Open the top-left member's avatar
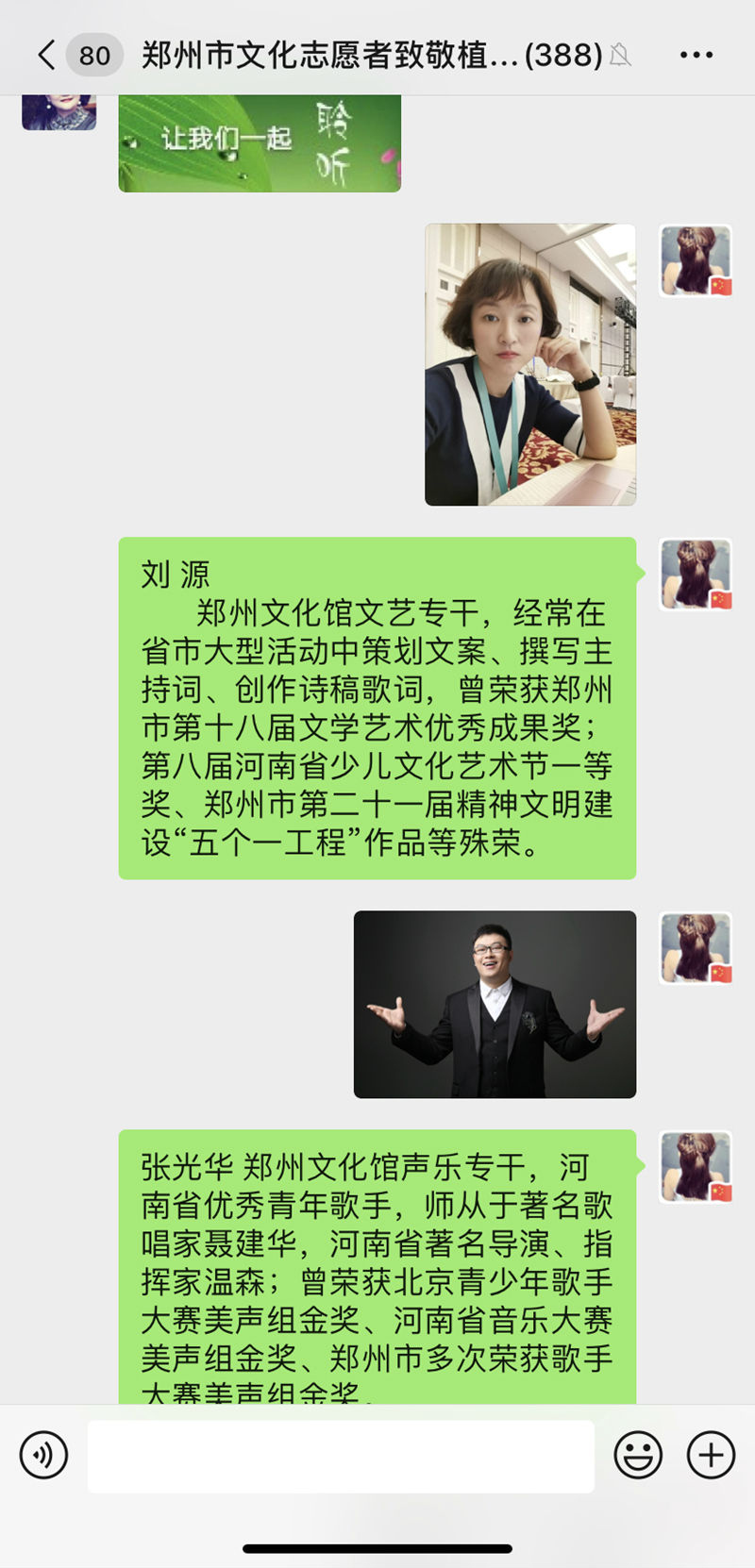 coord(59,111)
